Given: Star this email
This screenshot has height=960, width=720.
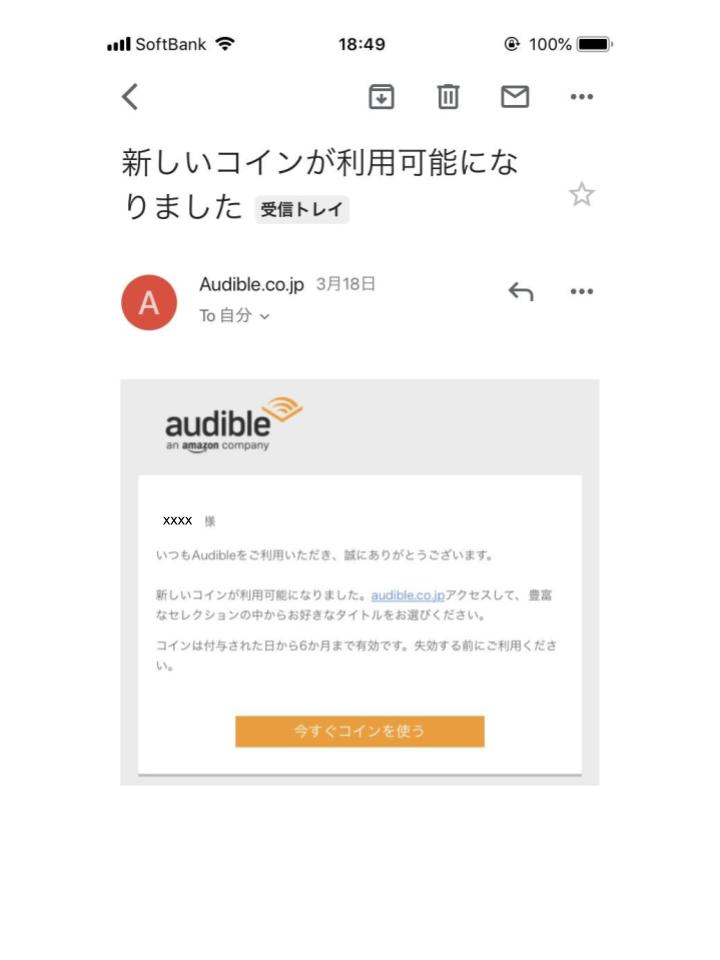Looking at the screenshot, I should [581, 195].
